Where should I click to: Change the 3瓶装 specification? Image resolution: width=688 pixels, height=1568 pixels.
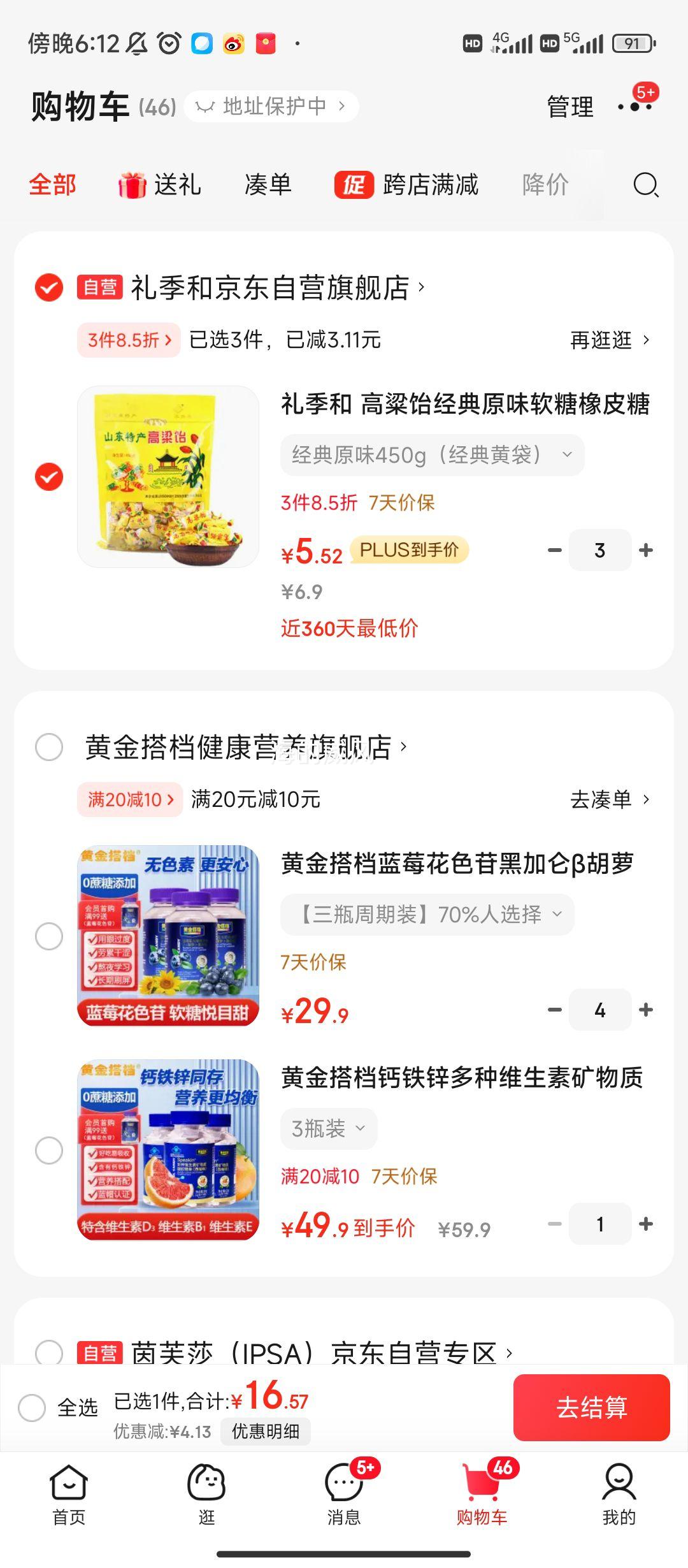[x=329, y=1129]
